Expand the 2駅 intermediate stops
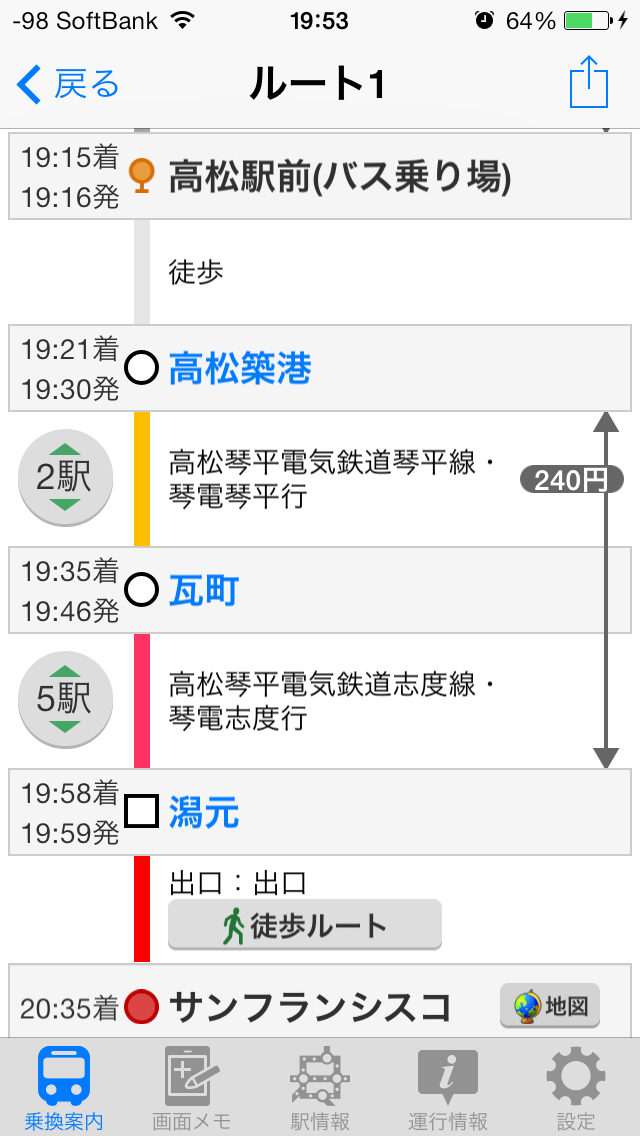 click(x=65, y=478)
